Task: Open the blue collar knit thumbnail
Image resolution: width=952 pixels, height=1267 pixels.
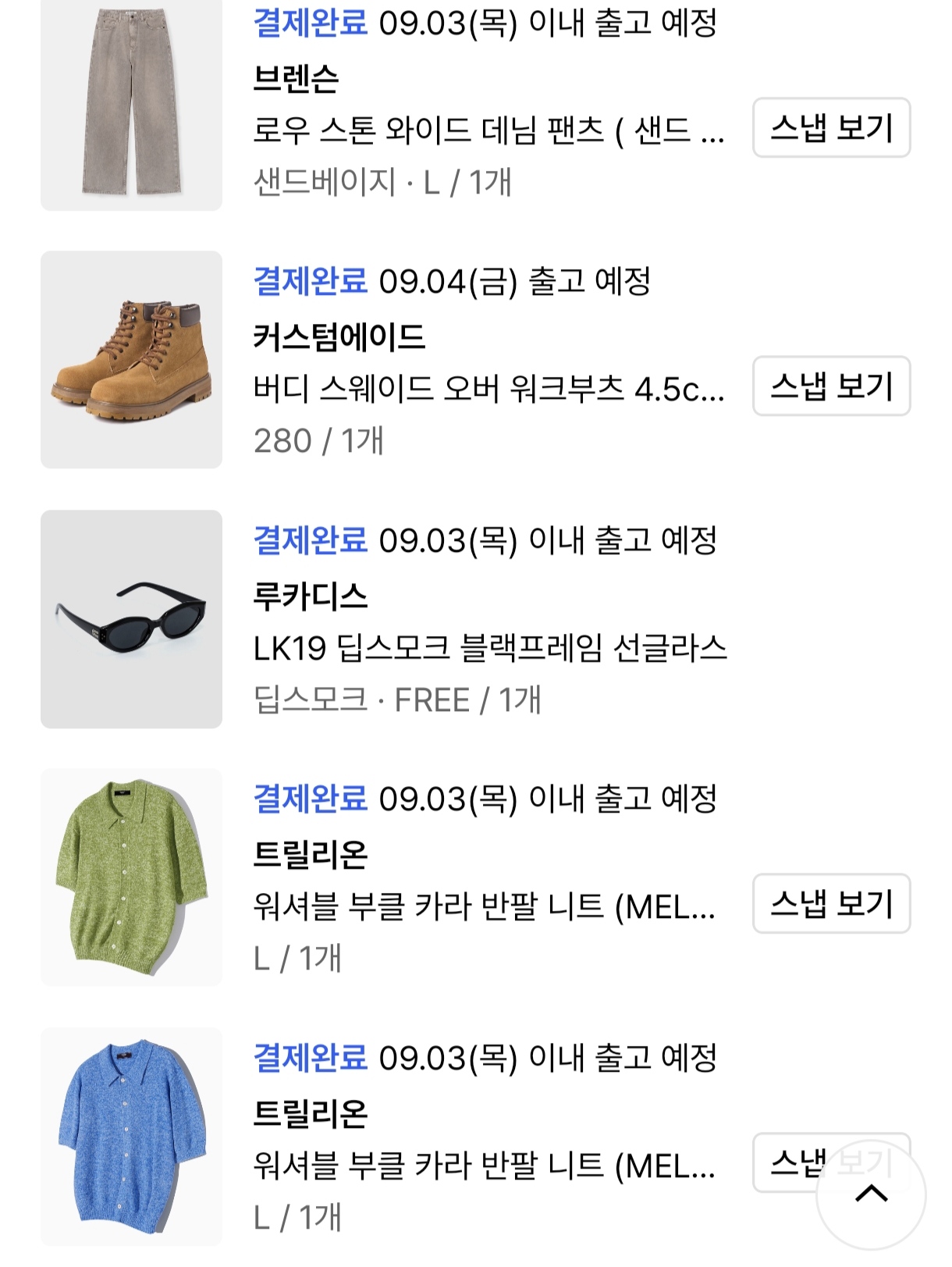Action: (x=131, y=1137)
